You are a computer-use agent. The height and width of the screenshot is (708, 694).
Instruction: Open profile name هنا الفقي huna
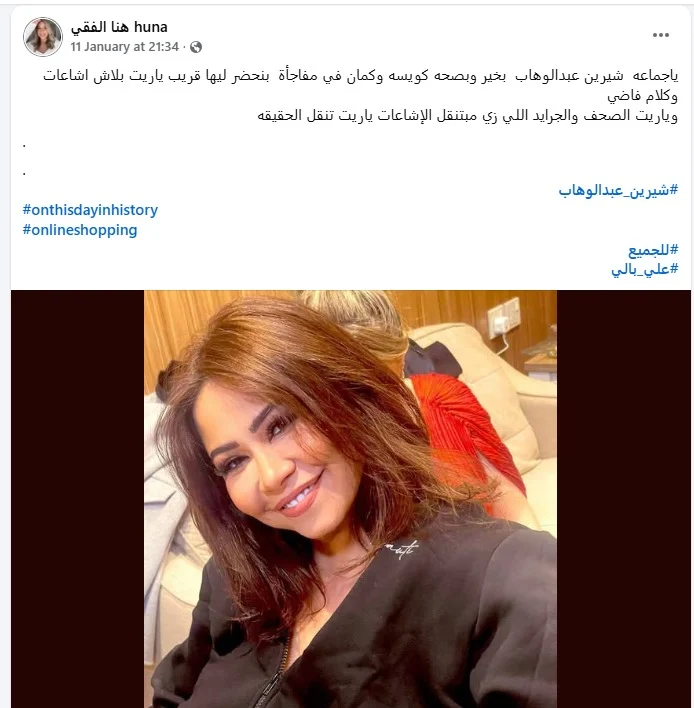117,27
